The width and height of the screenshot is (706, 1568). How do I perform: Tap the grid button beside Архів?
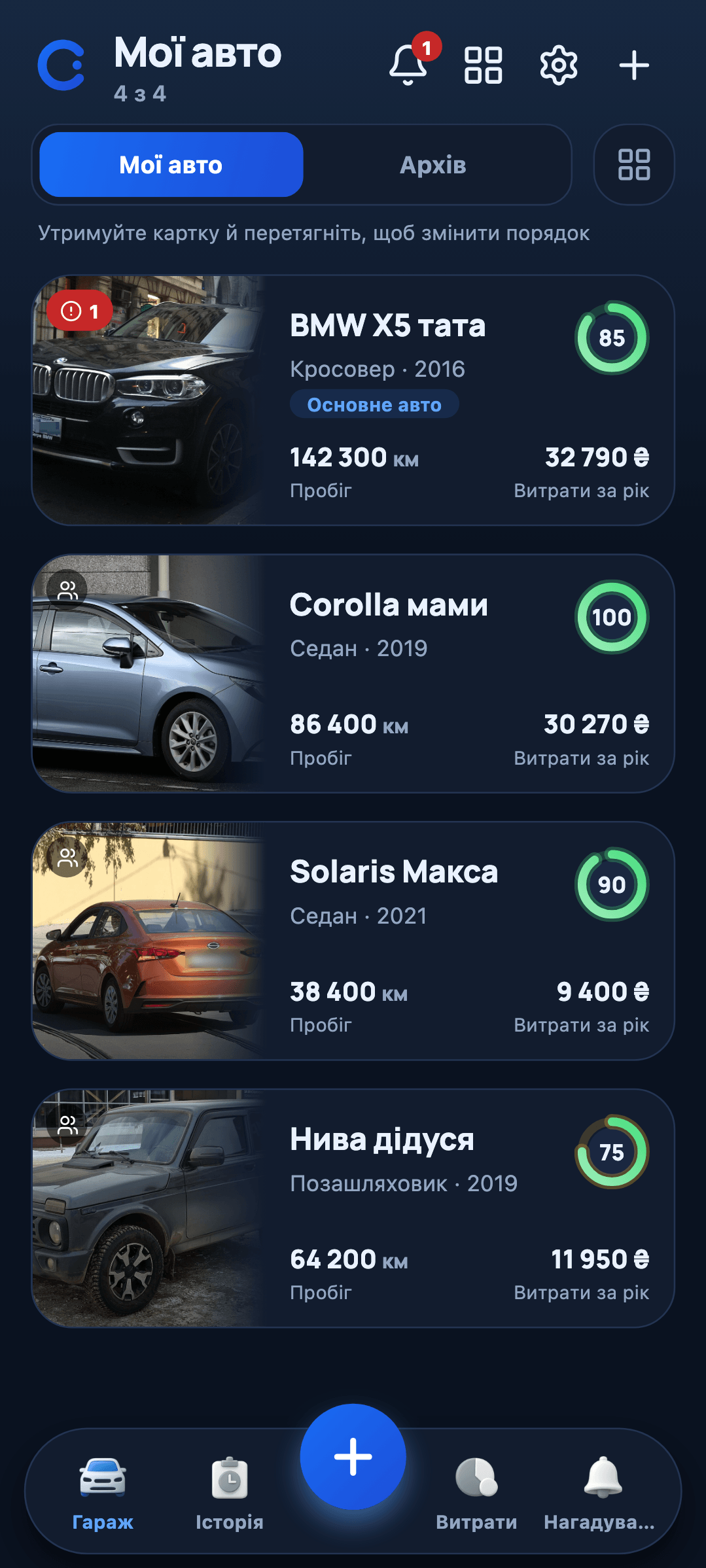coord(634,165)
